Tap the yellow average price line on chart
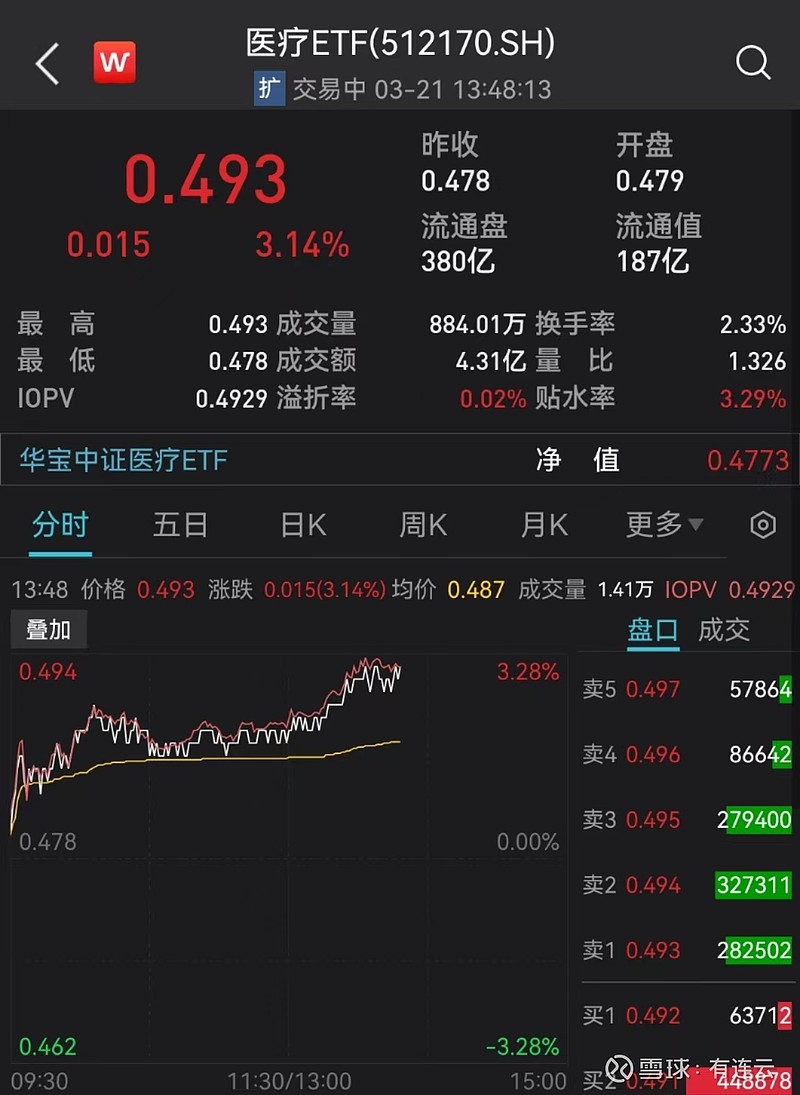The width and height of the screenshot is (800, 1095). (250, 760)
